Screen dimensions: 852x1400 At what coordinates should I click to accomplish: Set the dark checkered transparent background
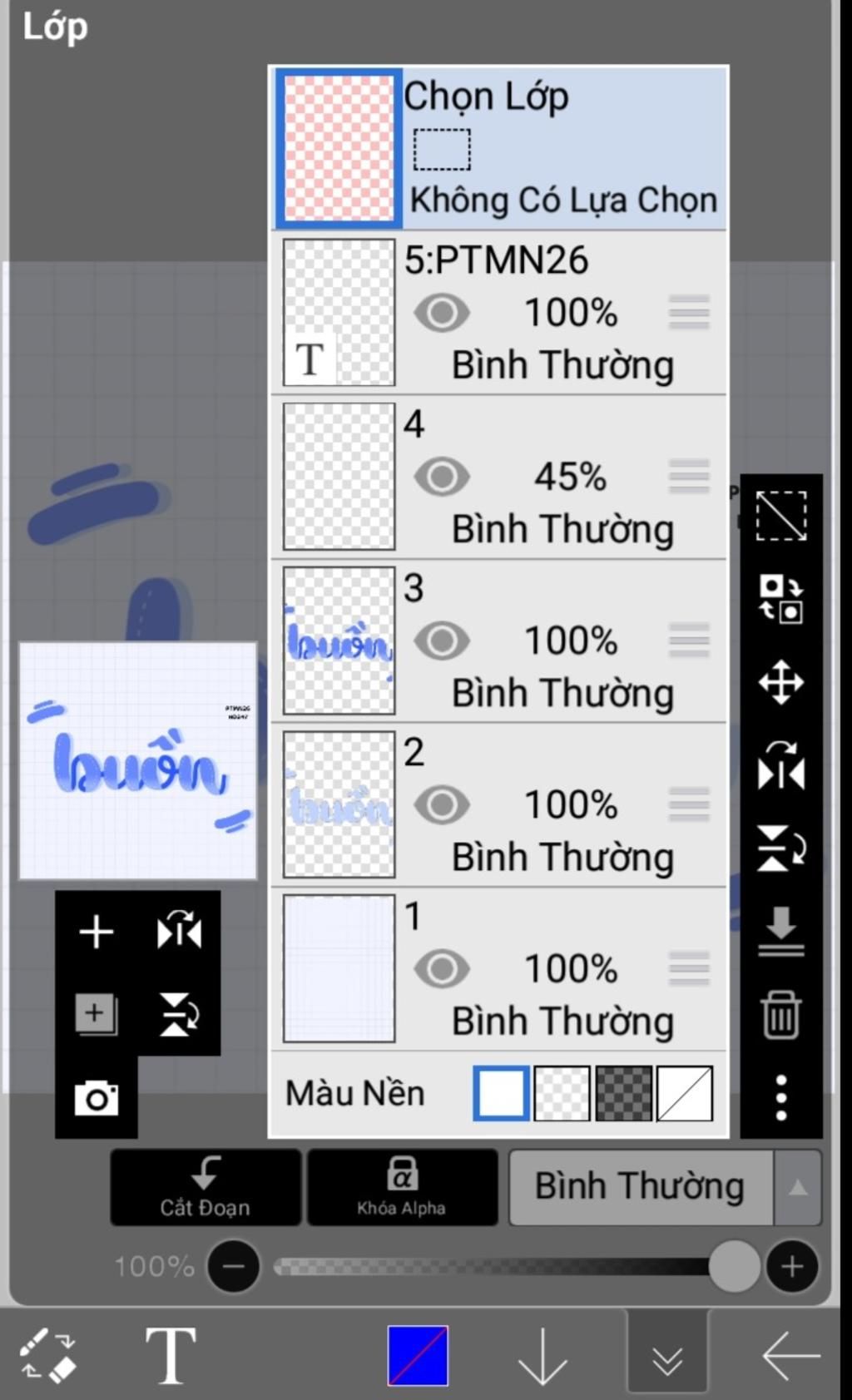point(623,1093)
